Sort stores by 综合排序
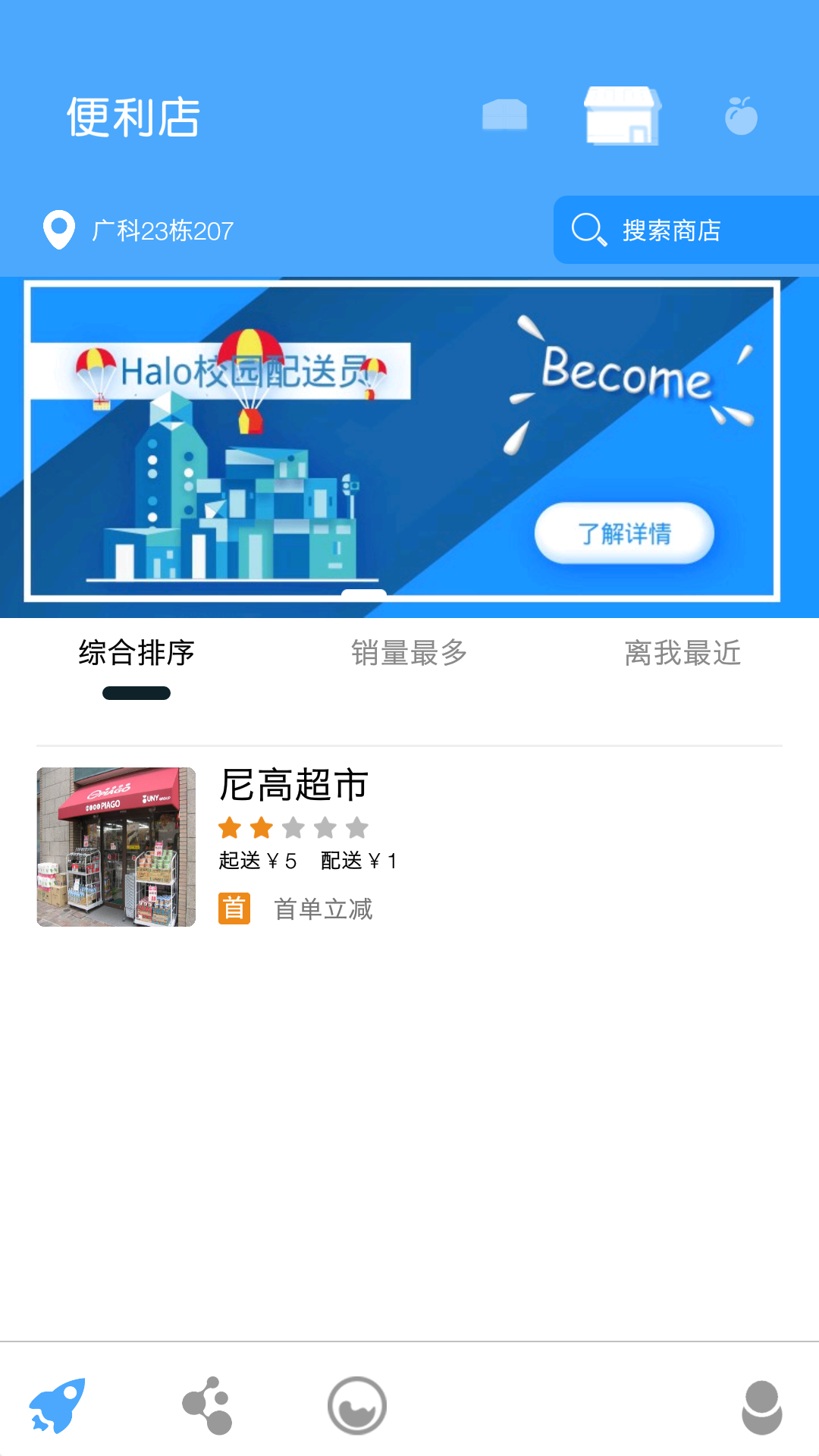819x1456 pixels. (x=136, y=654)
